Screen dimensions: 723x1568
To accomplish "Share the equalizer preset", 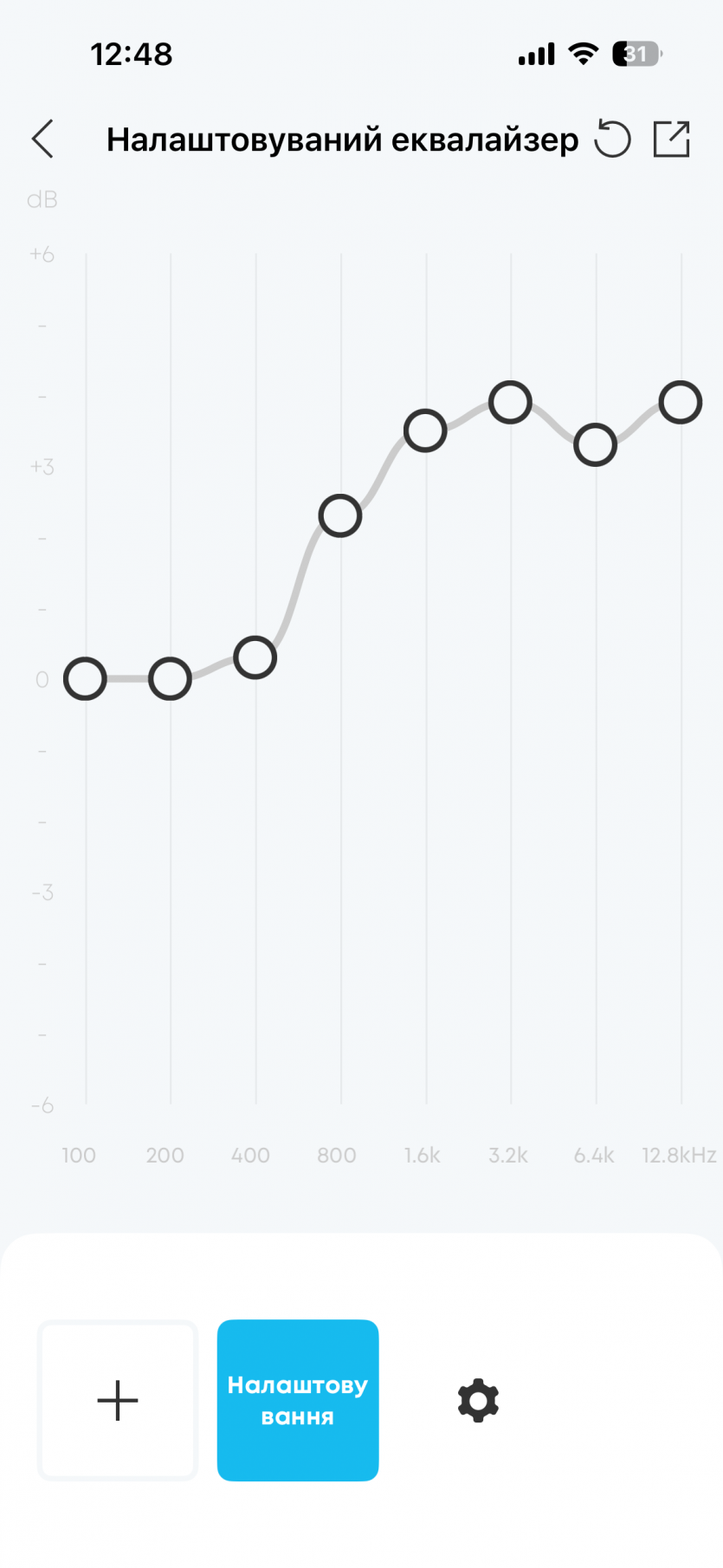I will point(671,139).
